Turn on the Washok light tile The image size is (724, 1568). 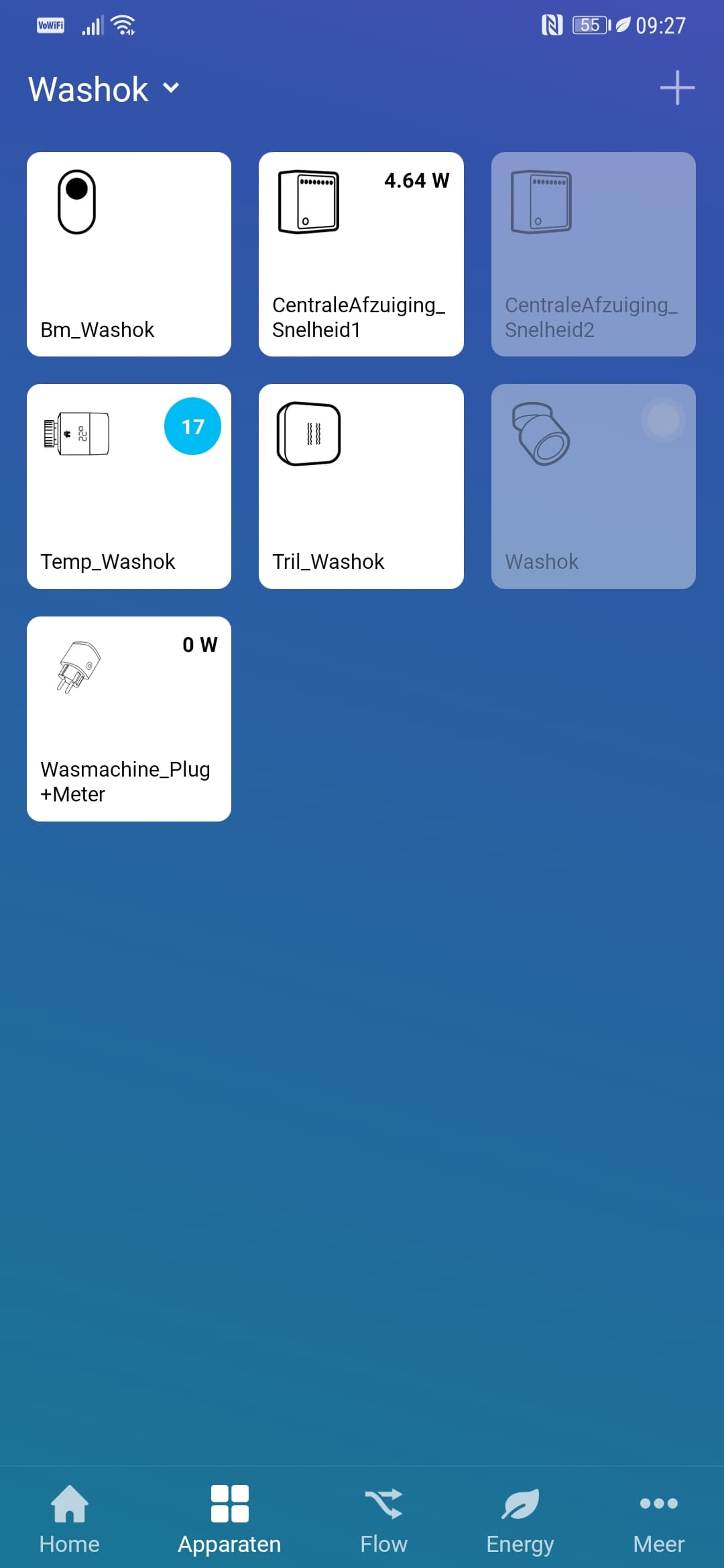[593, 486]
